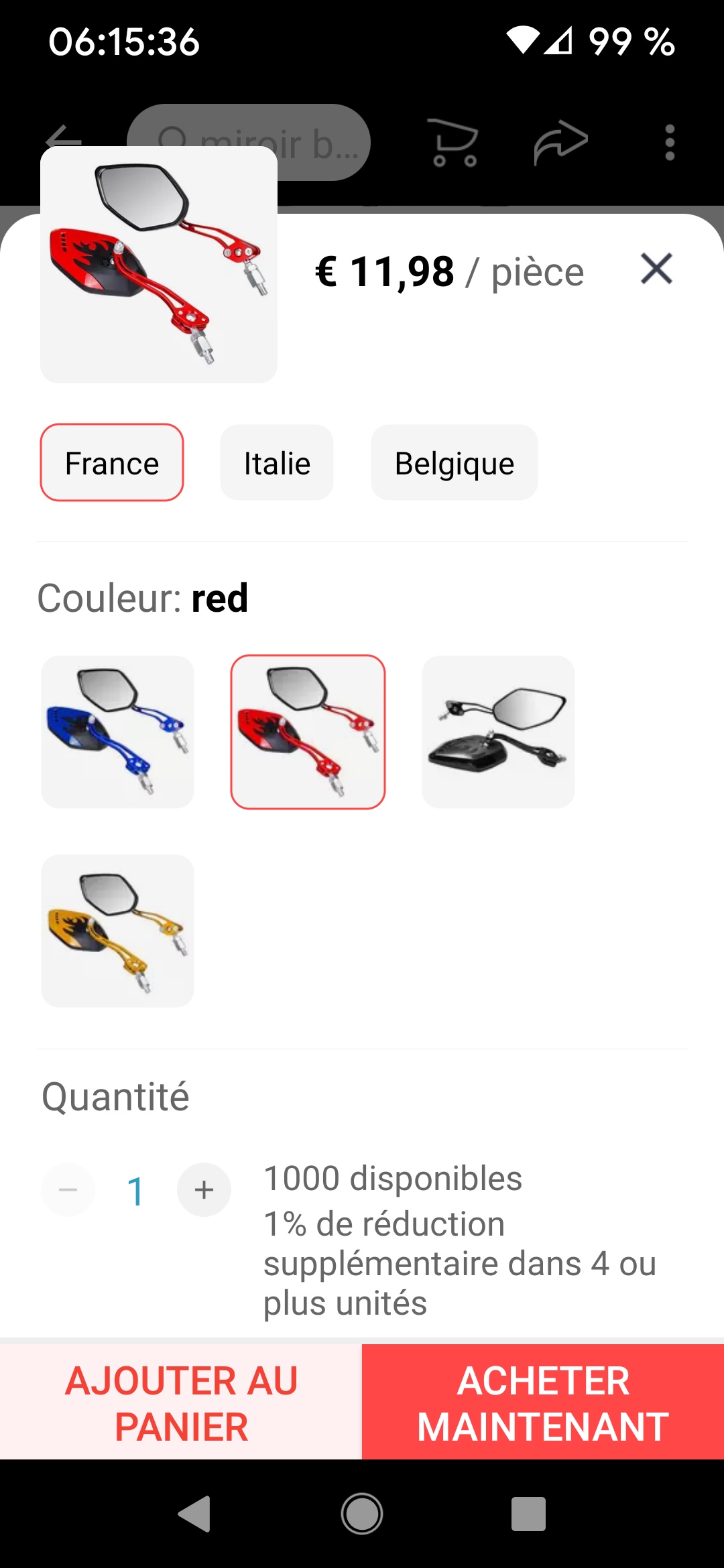The height and width of the screenshot is (1568, 724).
Task: Tap Ajouter au panier
Action: 181,1402
